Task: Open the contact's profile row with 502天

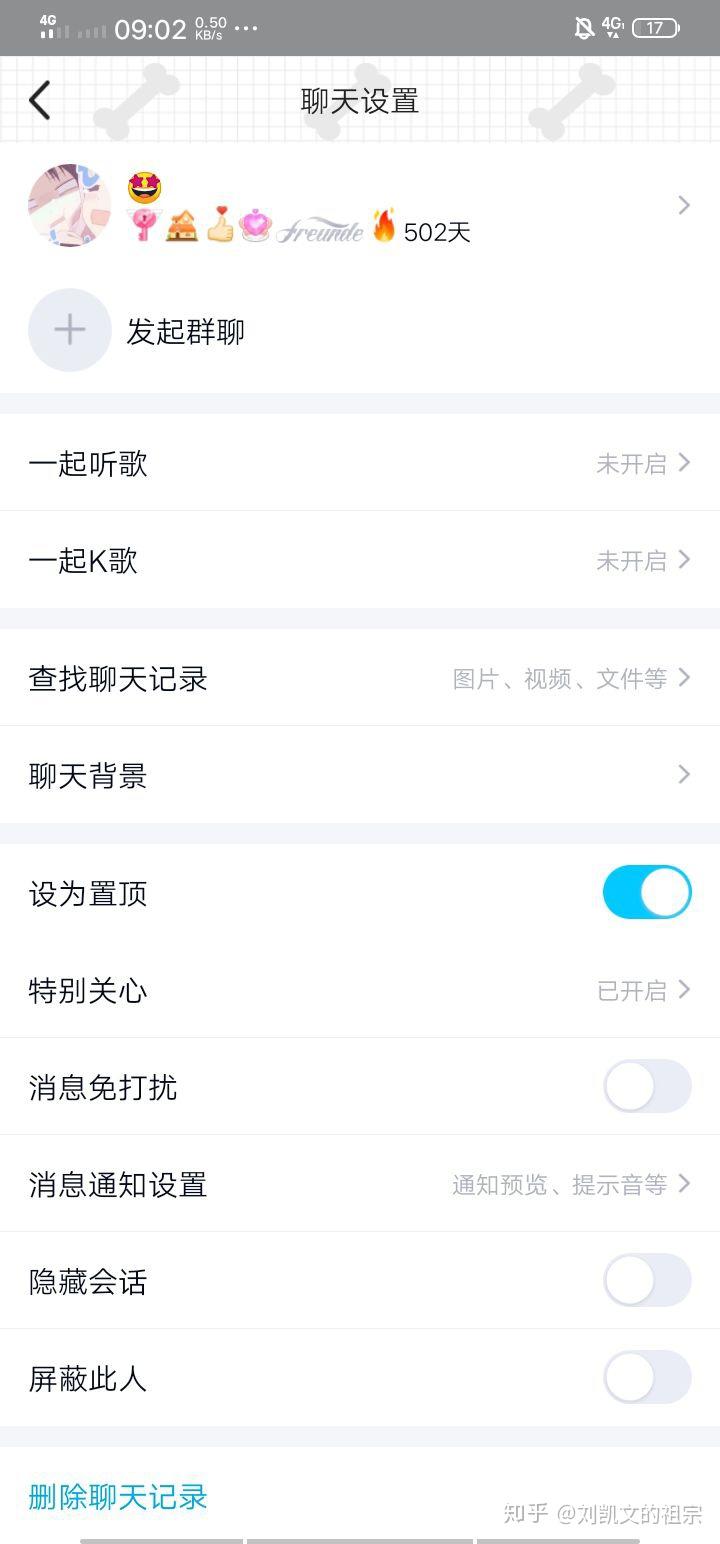Action: click(360, 206)
